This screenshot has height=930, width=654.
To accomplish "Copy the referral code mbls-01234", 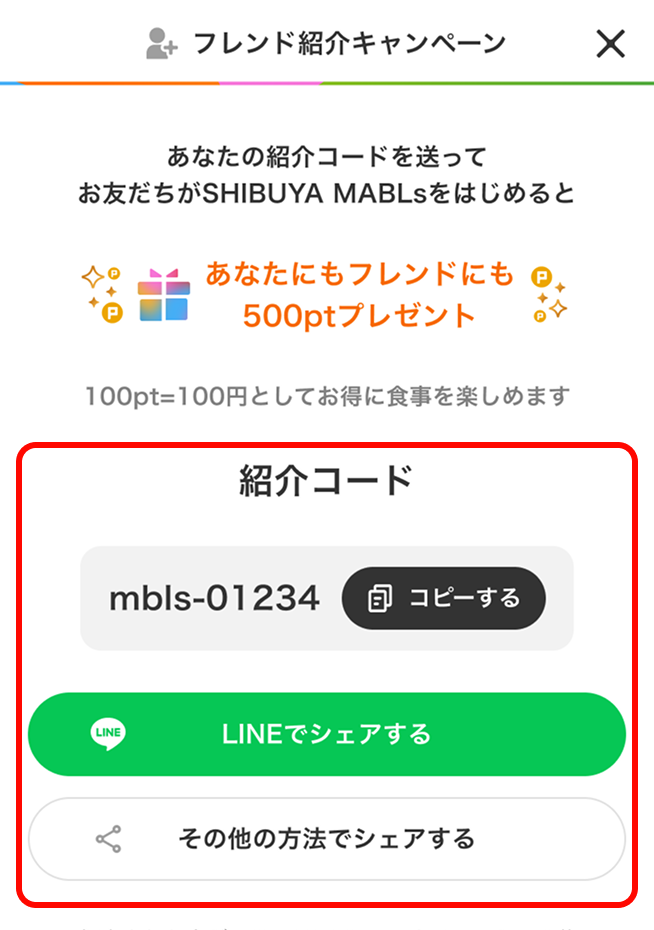I will coord(444,598).
